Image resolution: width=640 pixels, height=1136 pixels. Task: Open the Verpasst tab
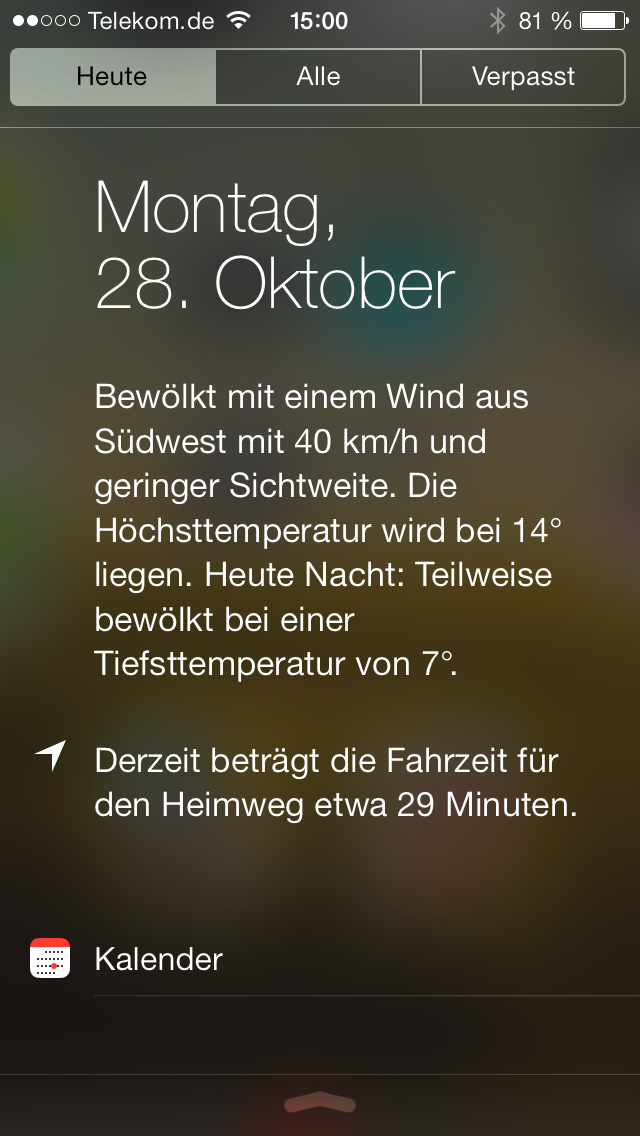(523, 77)
